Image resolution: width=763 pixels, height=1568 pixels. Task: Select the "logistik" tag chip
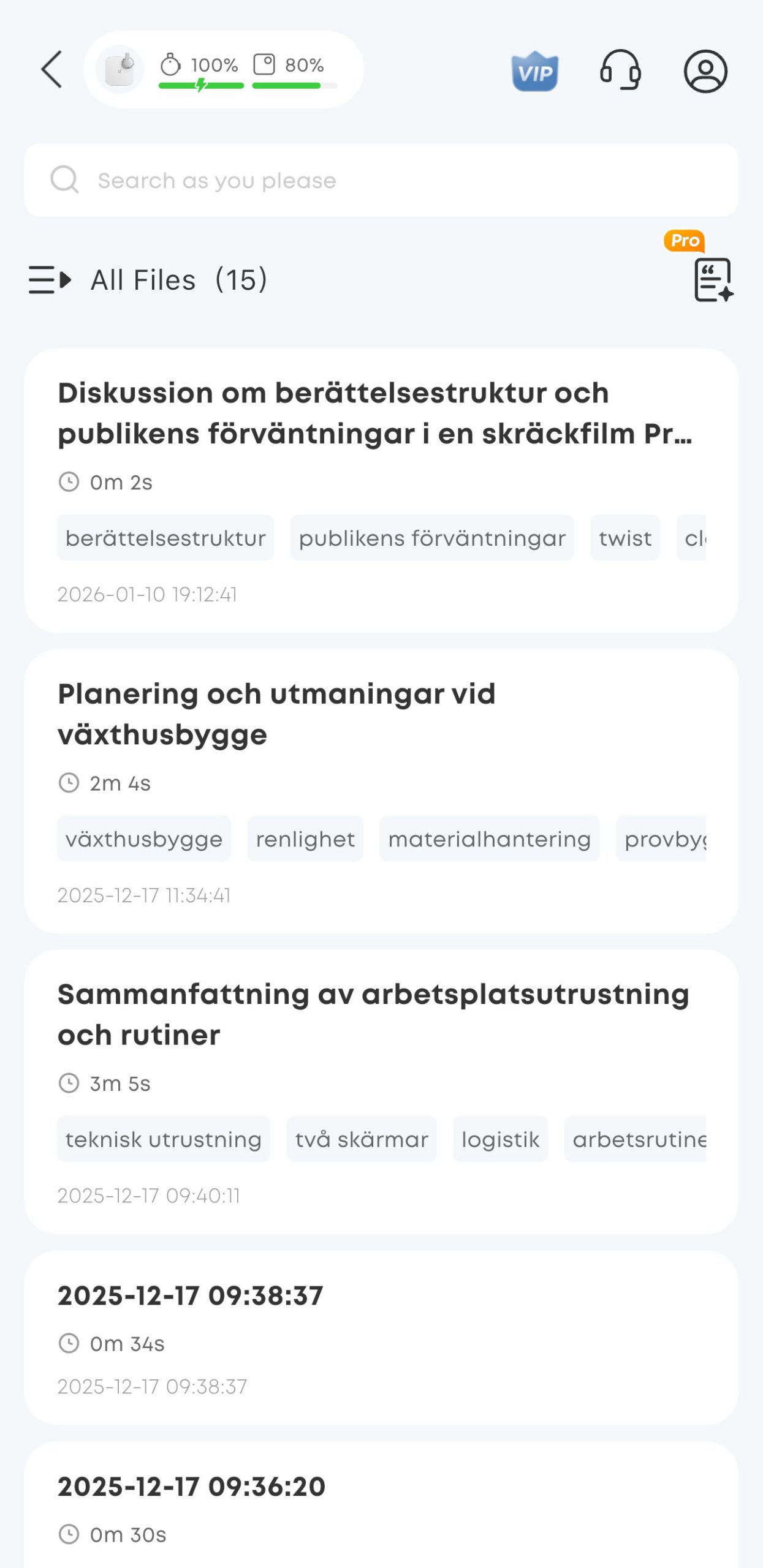pos(500,1139)
